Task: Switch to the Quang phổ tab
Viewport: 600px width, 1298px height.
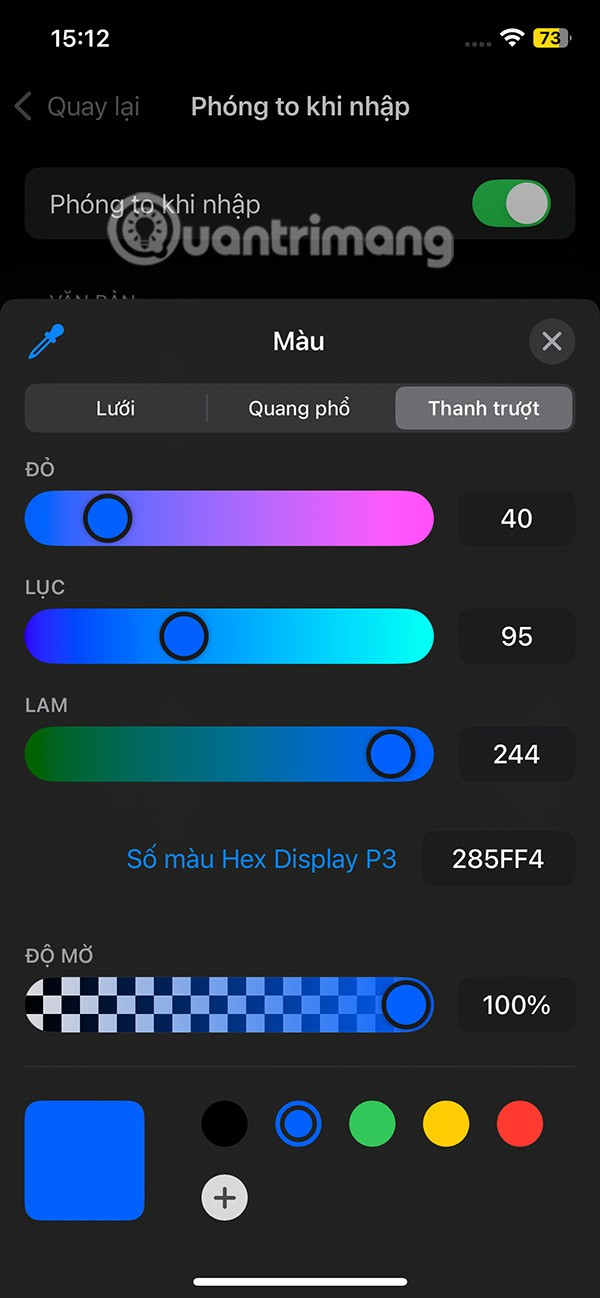Action: (x=299, y=408)
